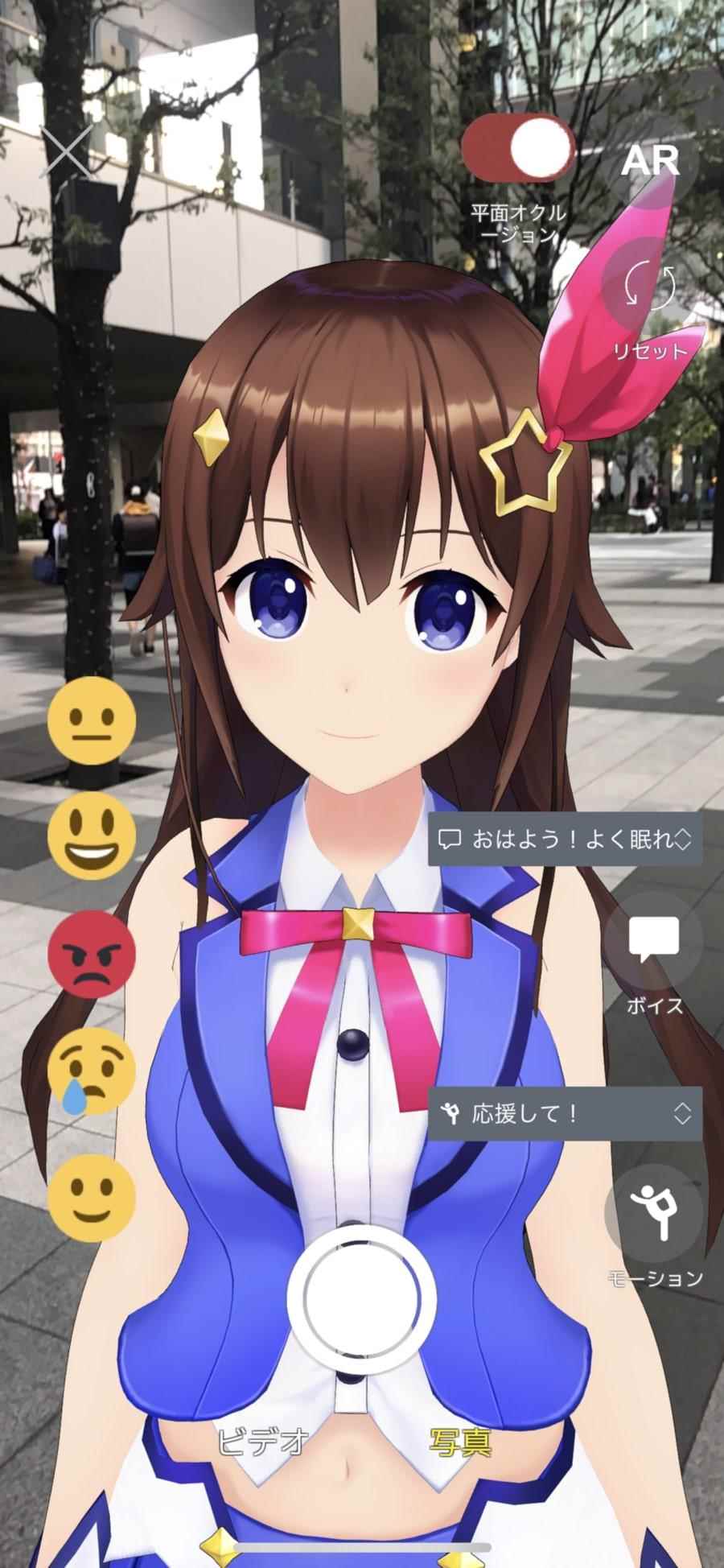Adjust the slider at screen bottom
This screenshot has height=1568, width=724.
(x=362, y=1546)
